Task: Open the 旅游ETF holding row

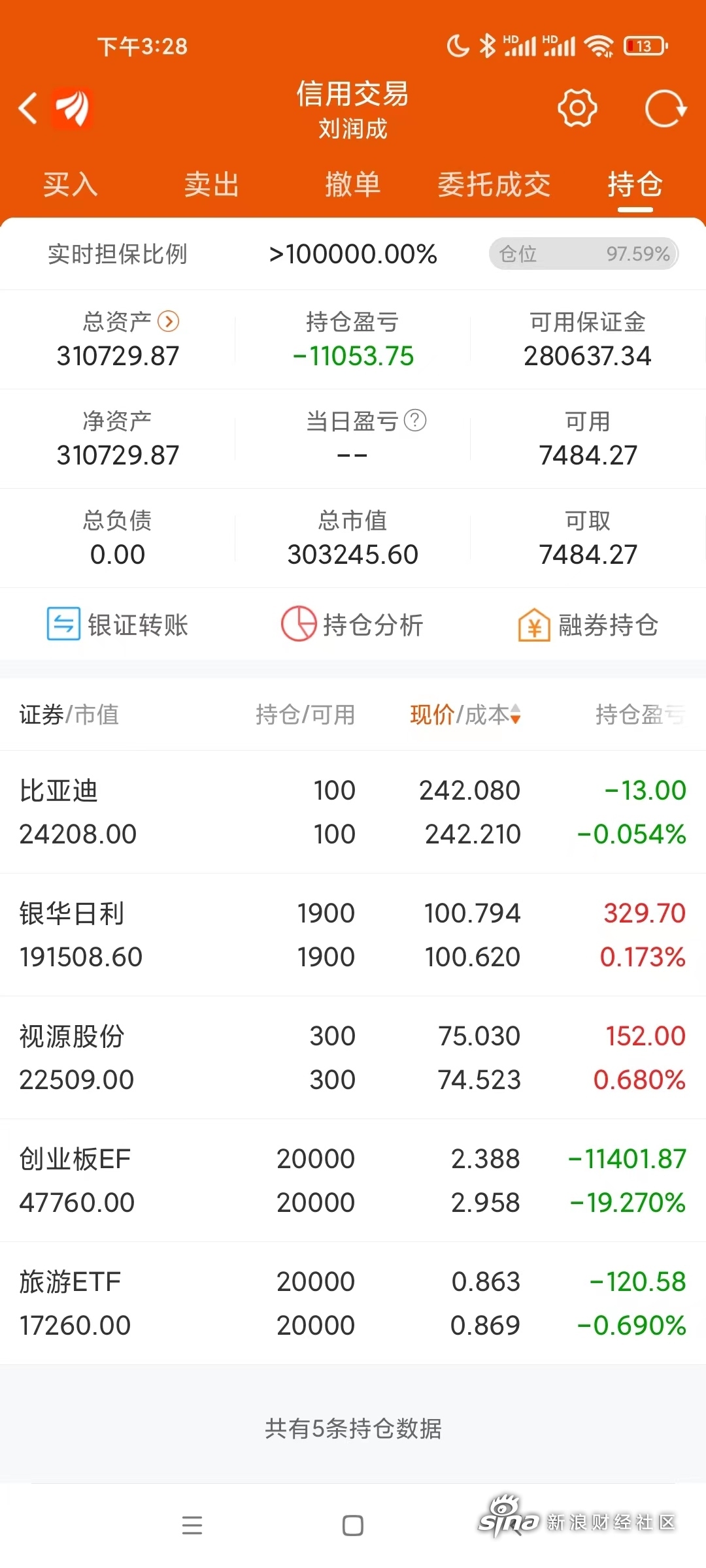Action: [353, 1303]
